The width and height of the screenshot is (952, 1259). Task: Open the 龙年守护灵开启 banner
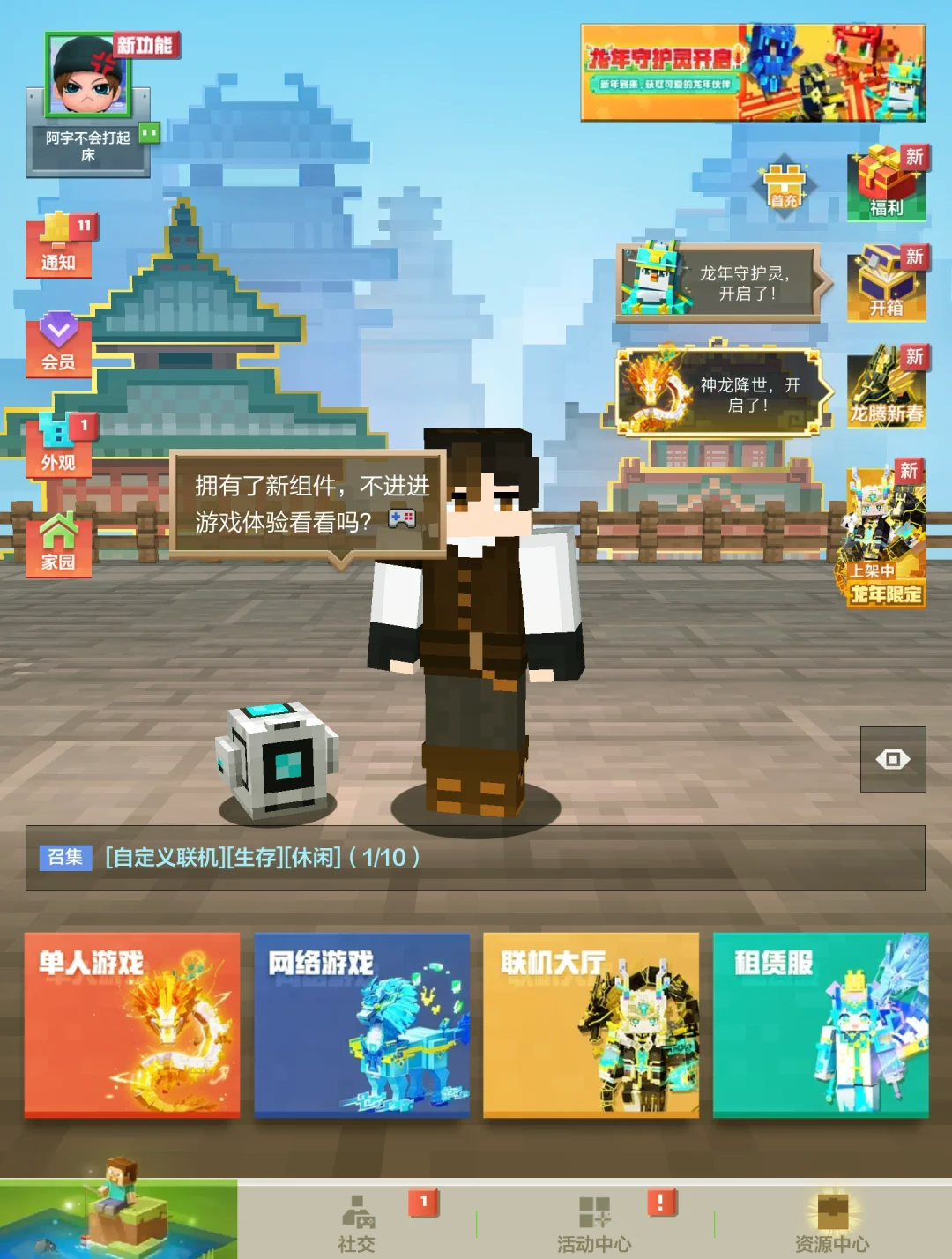pos(753,73)
